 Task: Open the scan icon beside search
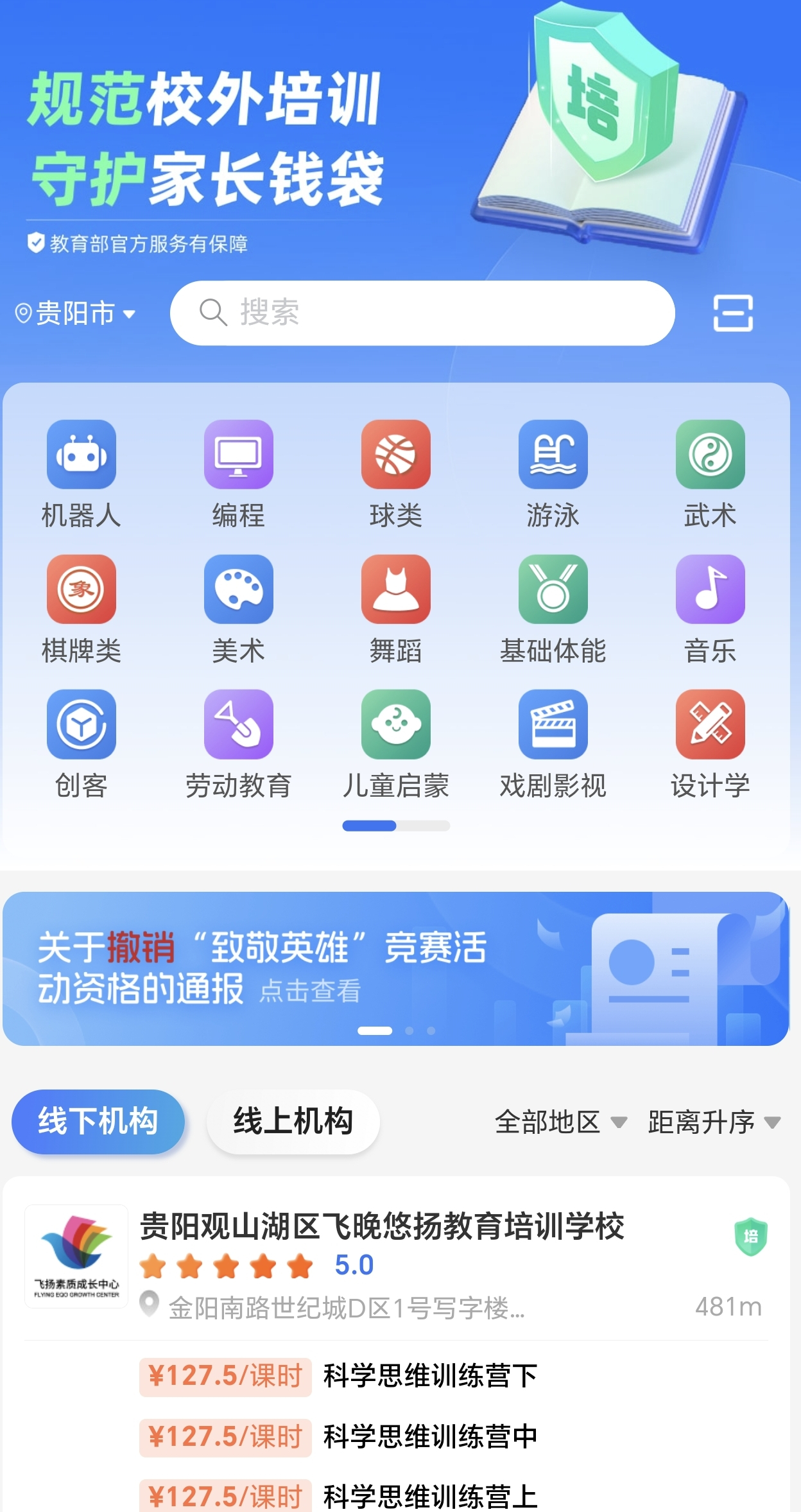[x=732, y=313]
